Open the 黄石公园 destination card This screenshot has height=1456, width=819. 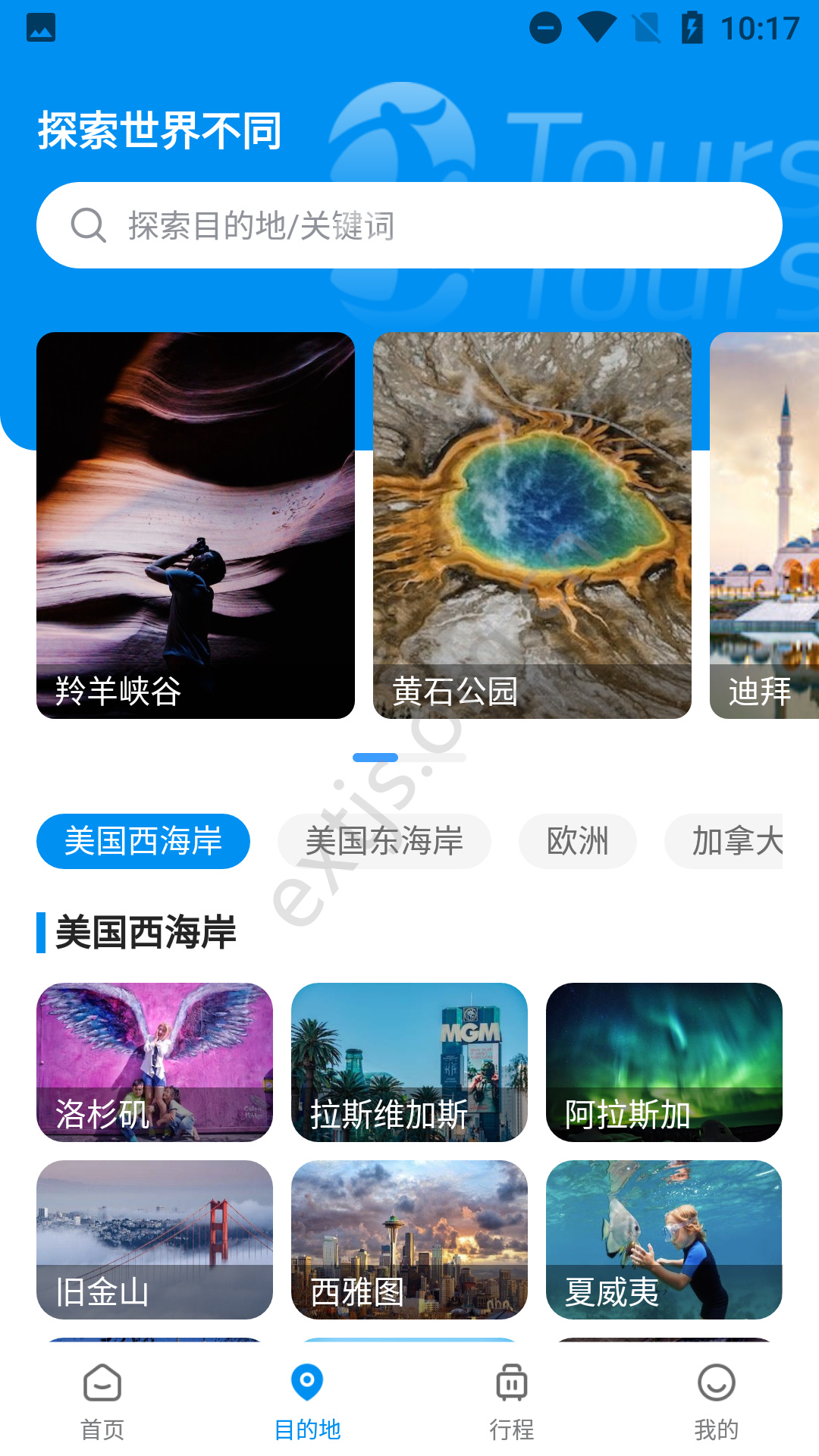click(x=532, y=526)
